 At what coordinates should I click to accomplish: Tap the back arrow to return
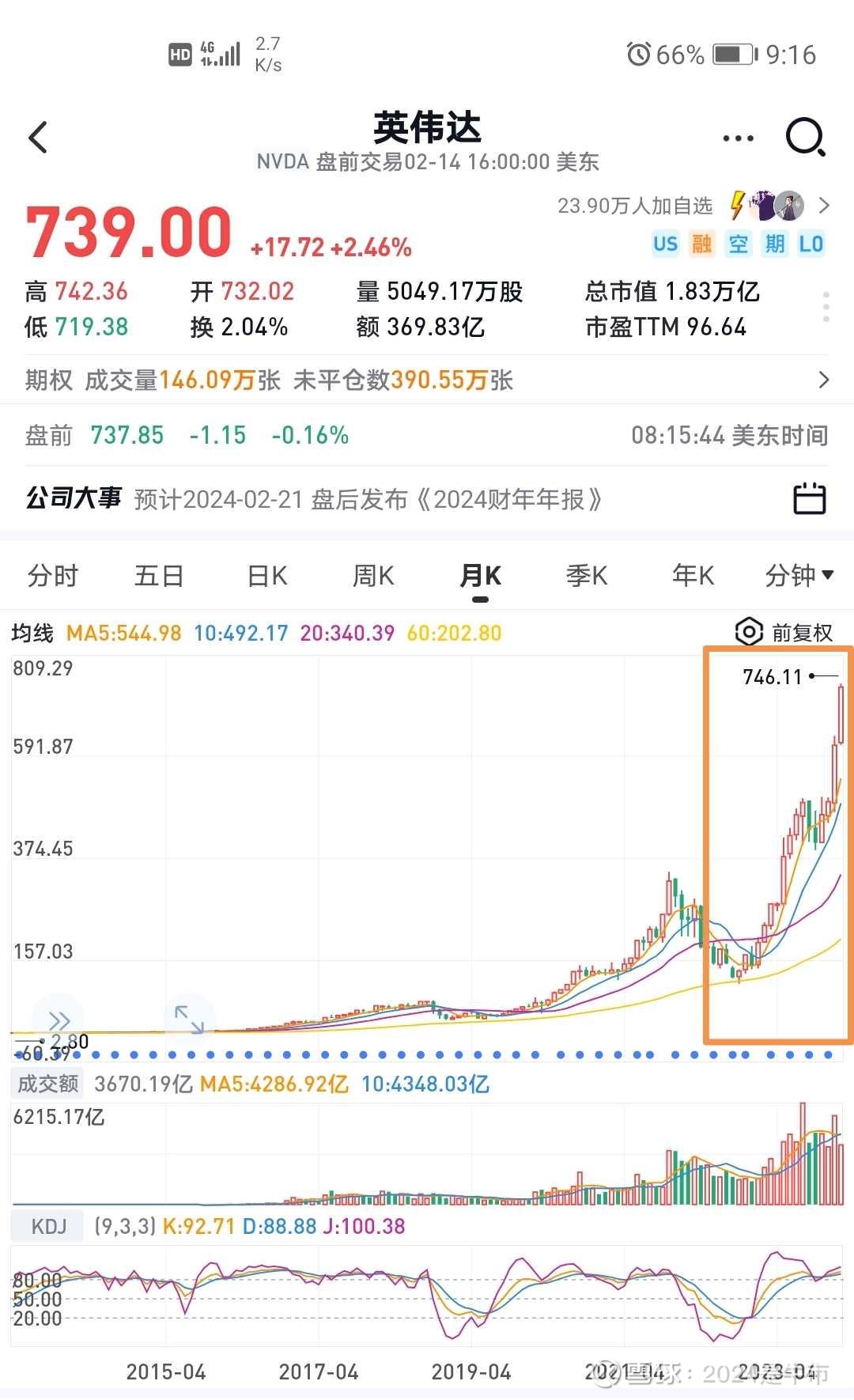click(x=37, y=136)
